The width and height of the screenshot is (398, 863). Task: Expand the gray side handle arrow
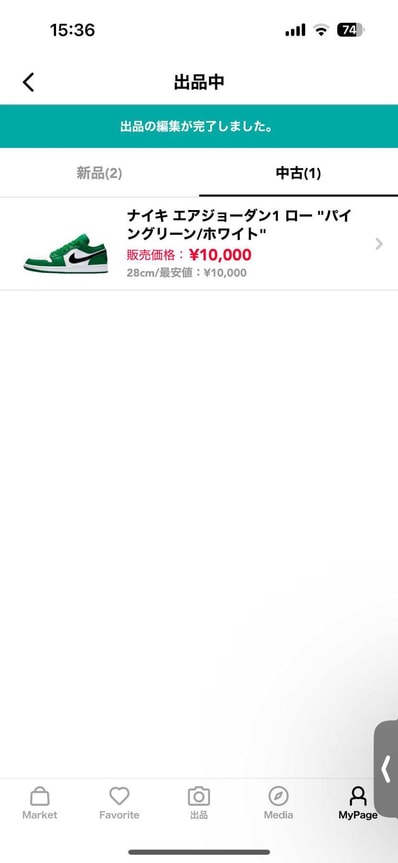pyautogui.click(x=386, y=769)
